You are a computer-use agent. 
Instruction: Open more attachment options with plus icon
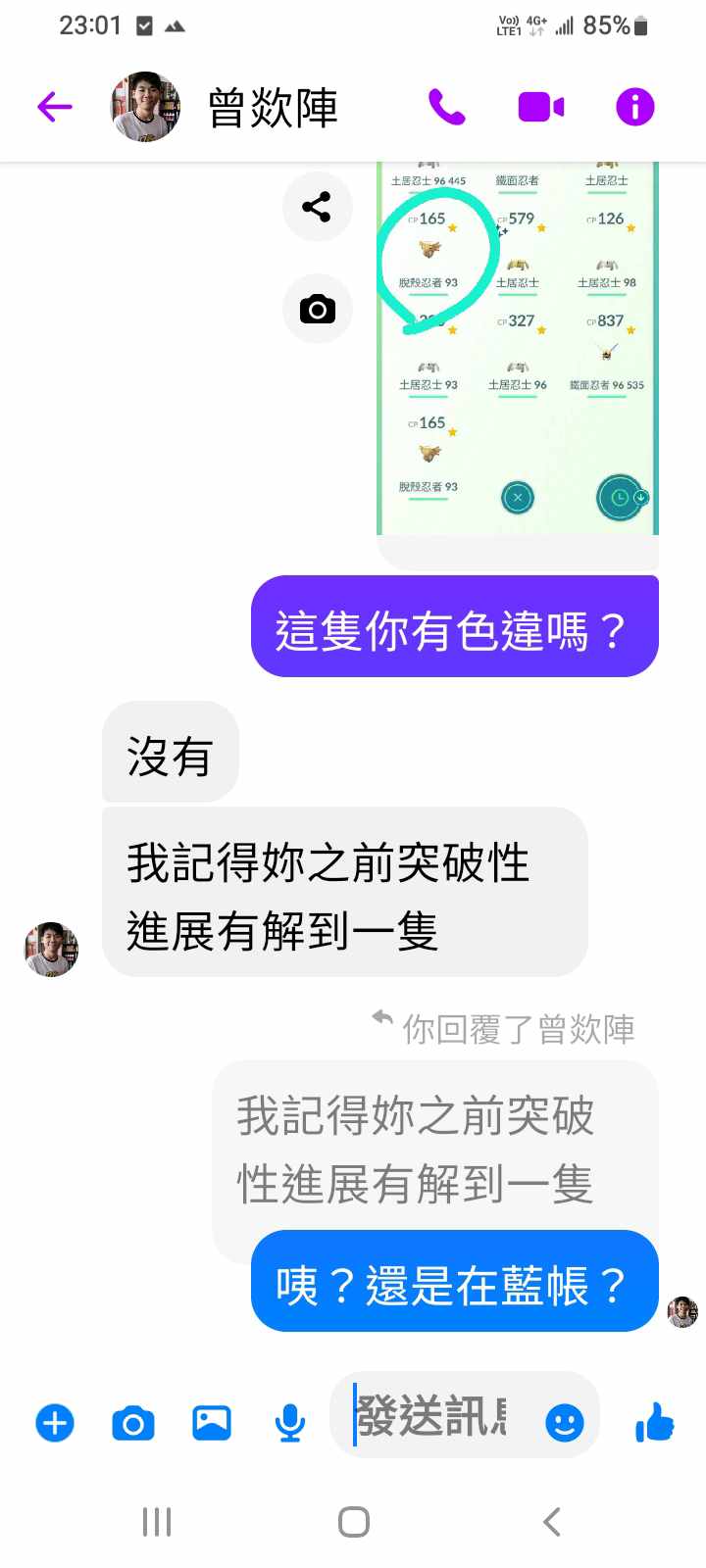(55, 1422)
